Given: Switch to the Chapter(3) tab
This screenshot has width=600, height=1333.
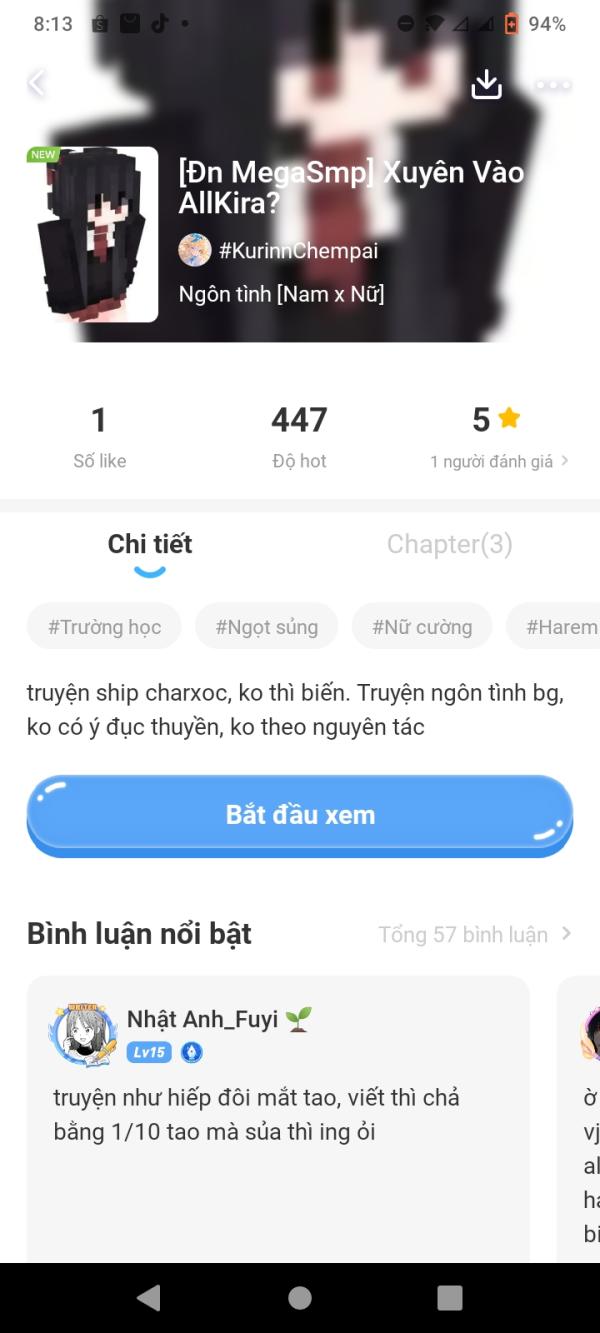Looking at the screenshot, I should click(449, 544).
